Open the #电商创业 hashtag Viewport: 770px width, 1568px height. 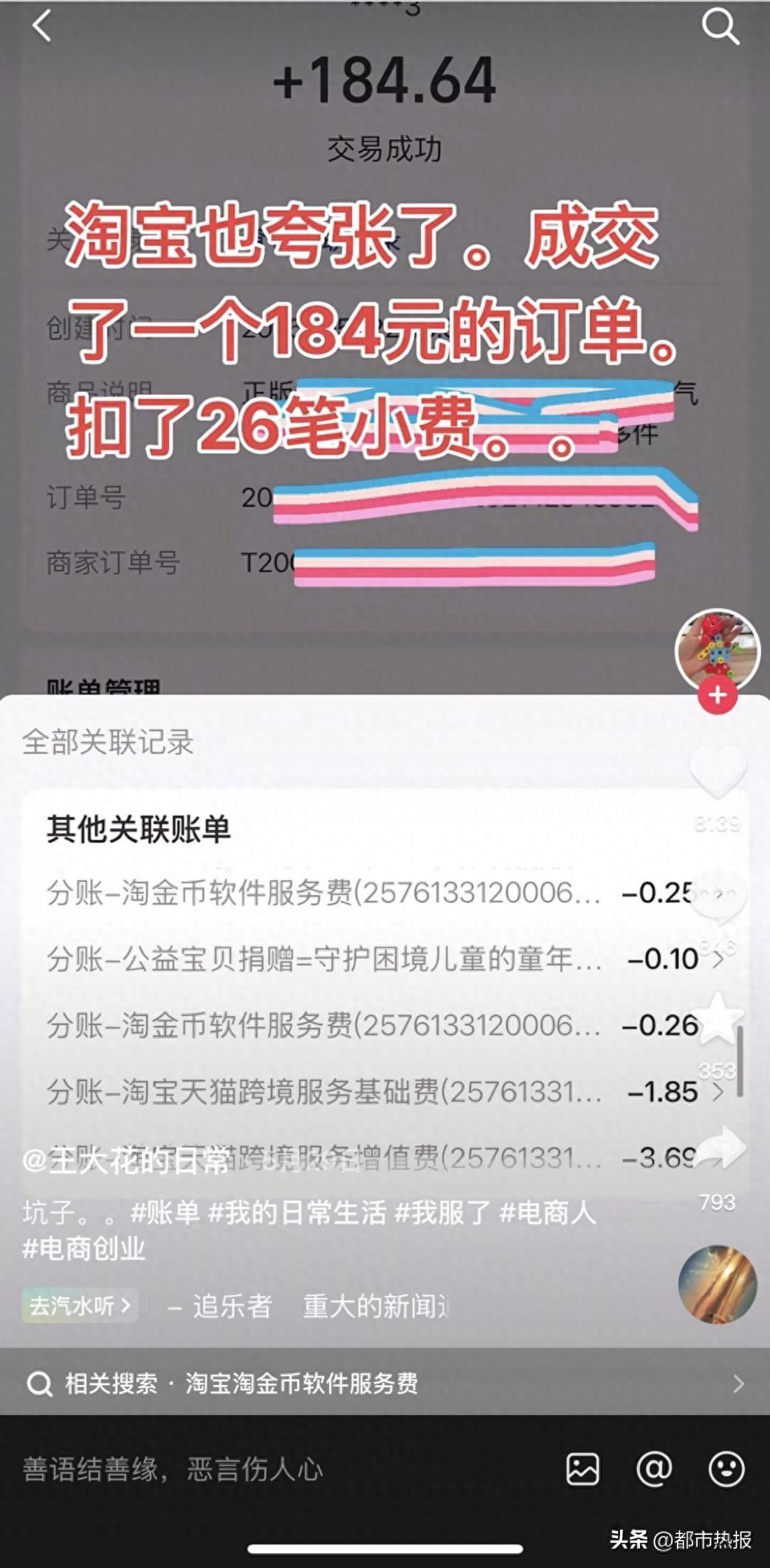(83, 1248)
